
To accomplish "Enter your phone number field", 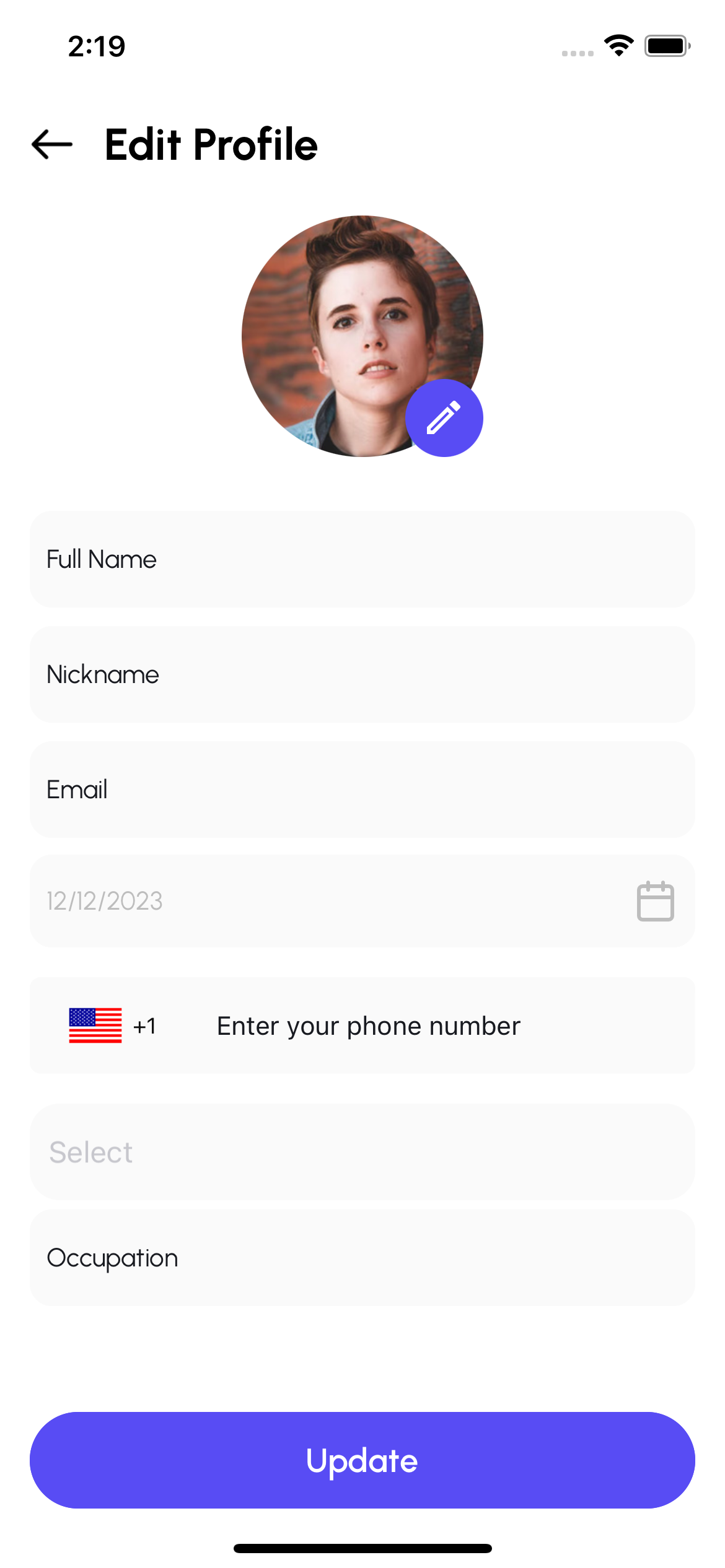I will [434, 1026].
